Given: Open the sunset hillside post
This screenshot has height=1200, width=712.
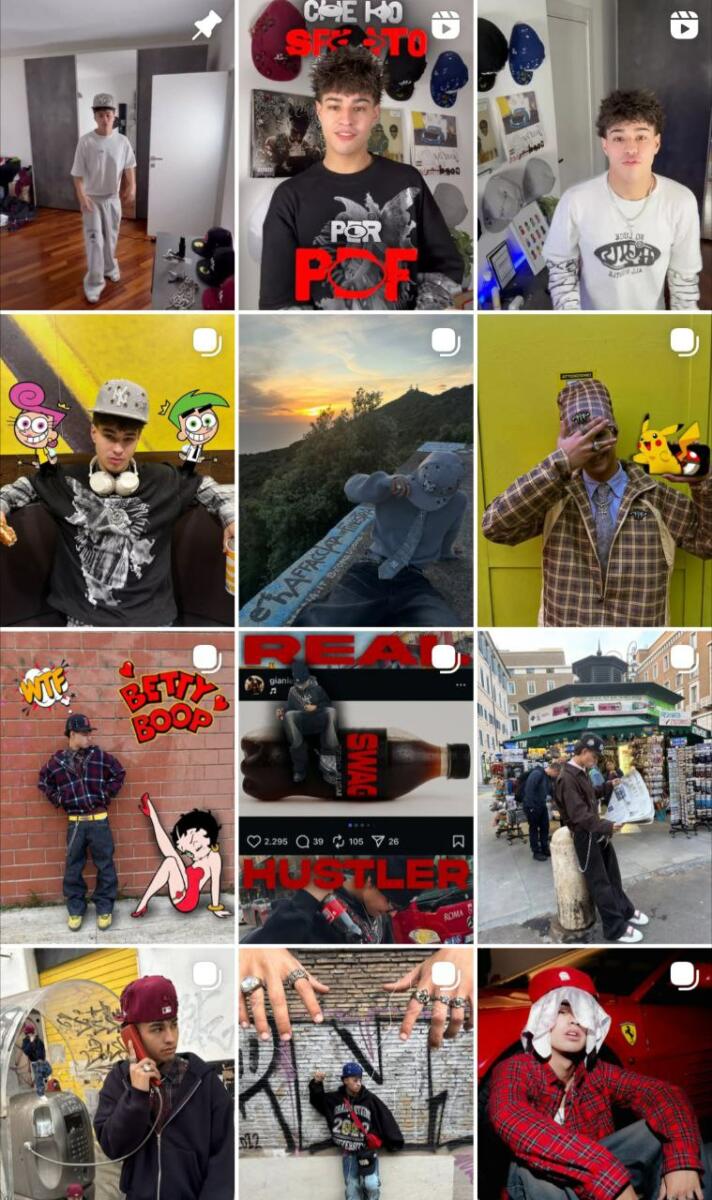Looking at the screenshot, I should coord(355,470).
